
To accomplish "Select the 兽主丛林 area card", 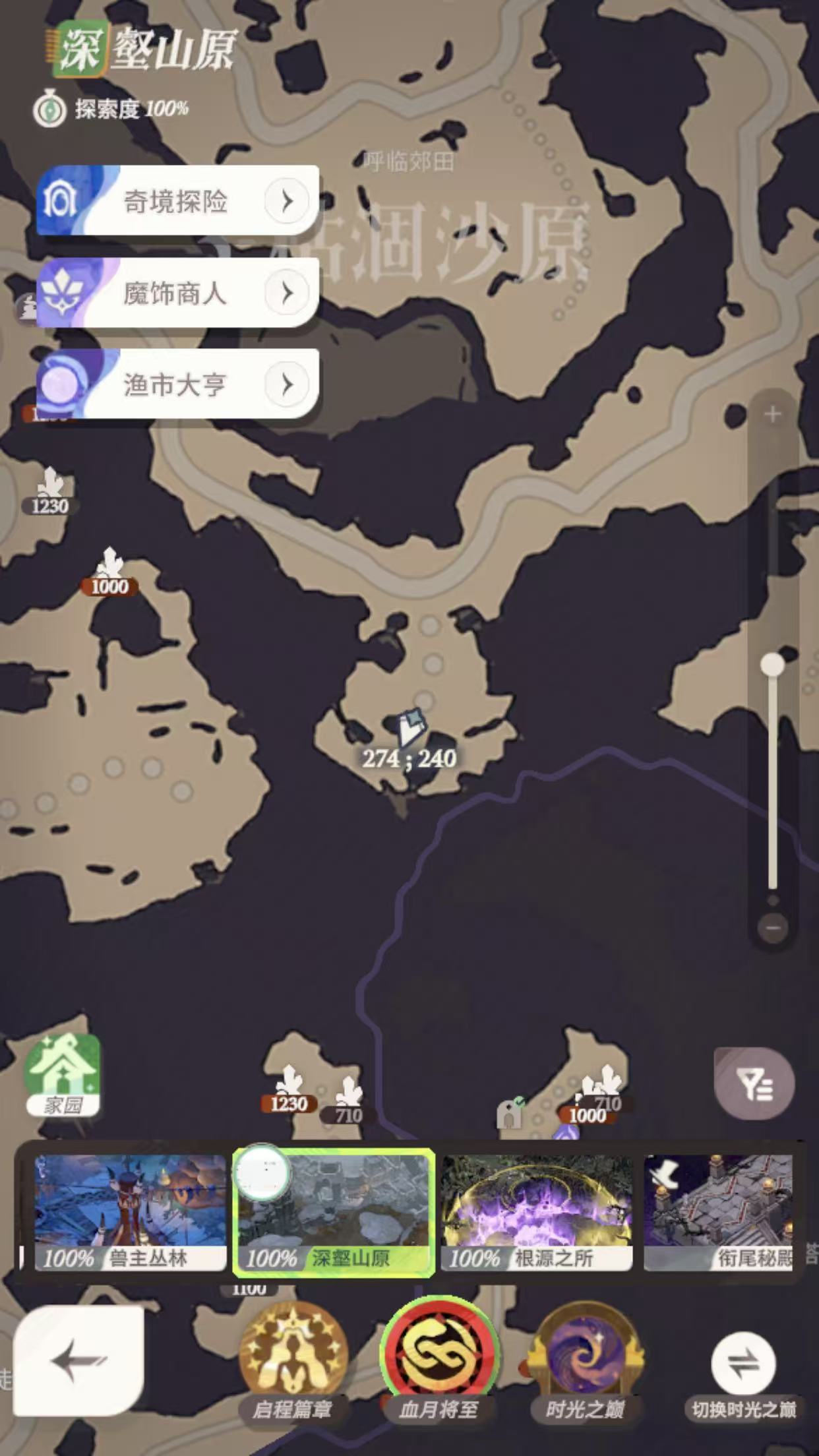I will coord(130,1212).
